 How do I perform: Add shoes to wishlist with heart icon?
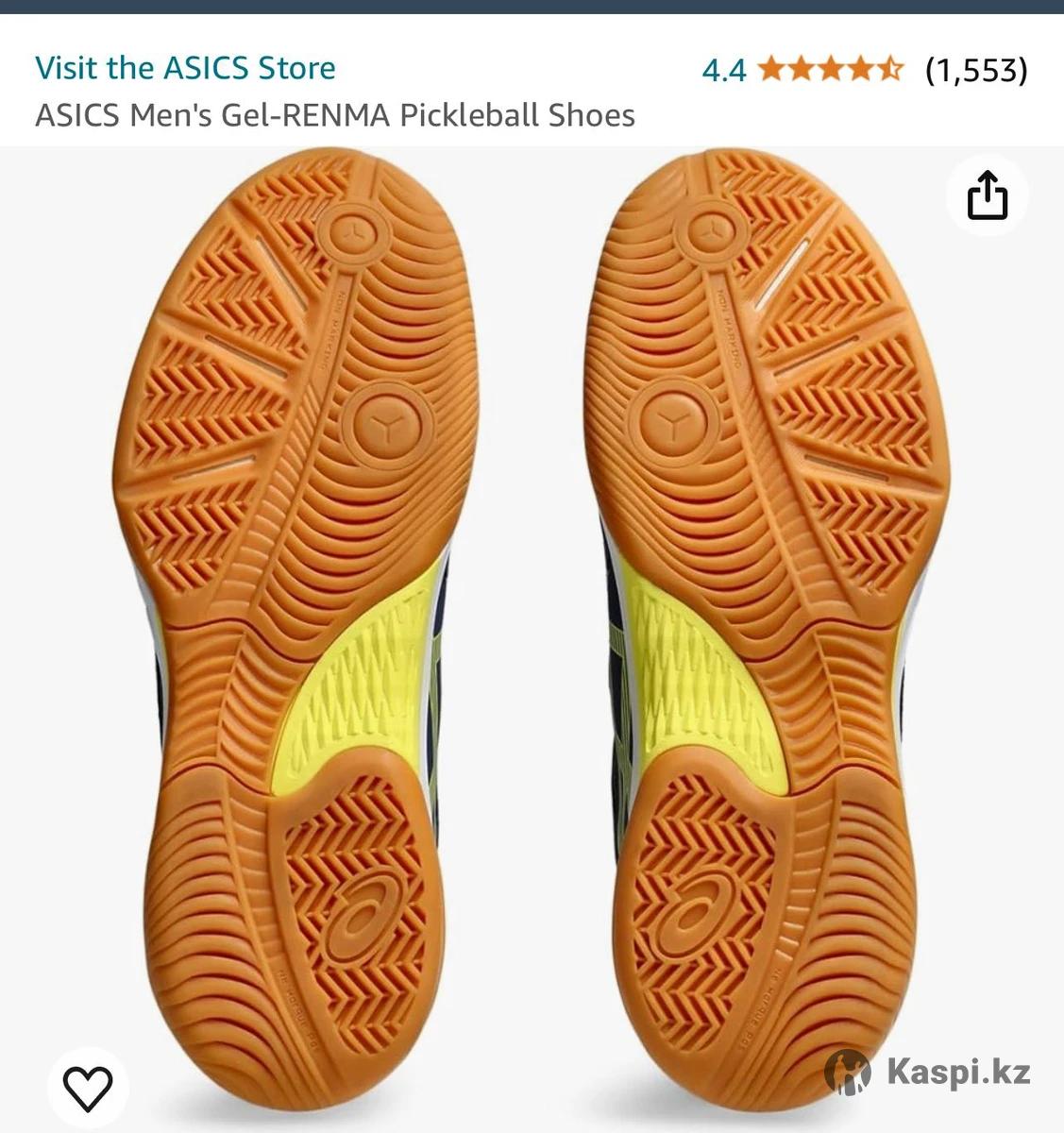click(88, 1085)
